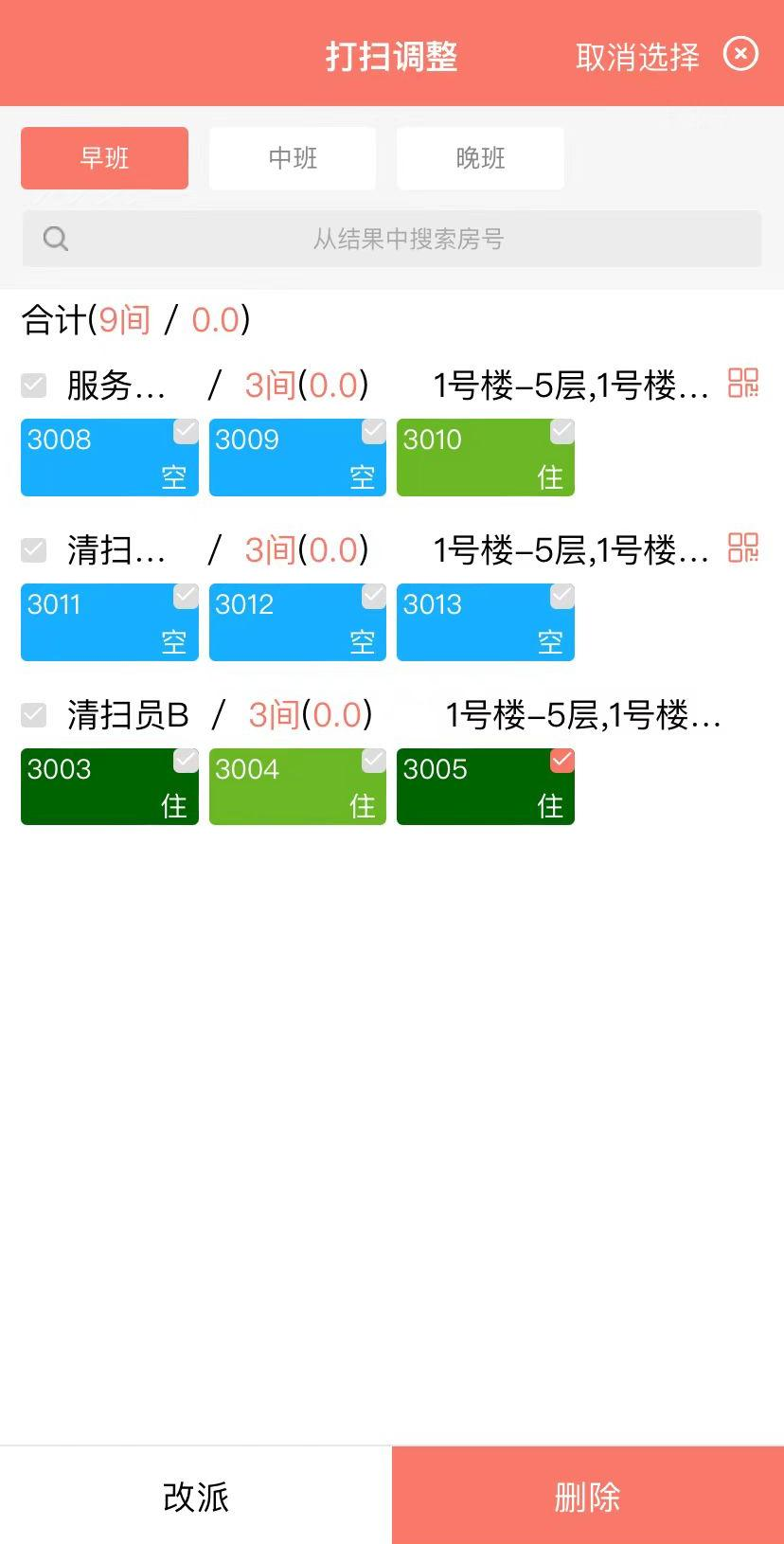Toggle the checkbox beside 清扫员B group
The width and height of the screenshot is (784, 1544).
pyautogui.click(x=34, y=714)
